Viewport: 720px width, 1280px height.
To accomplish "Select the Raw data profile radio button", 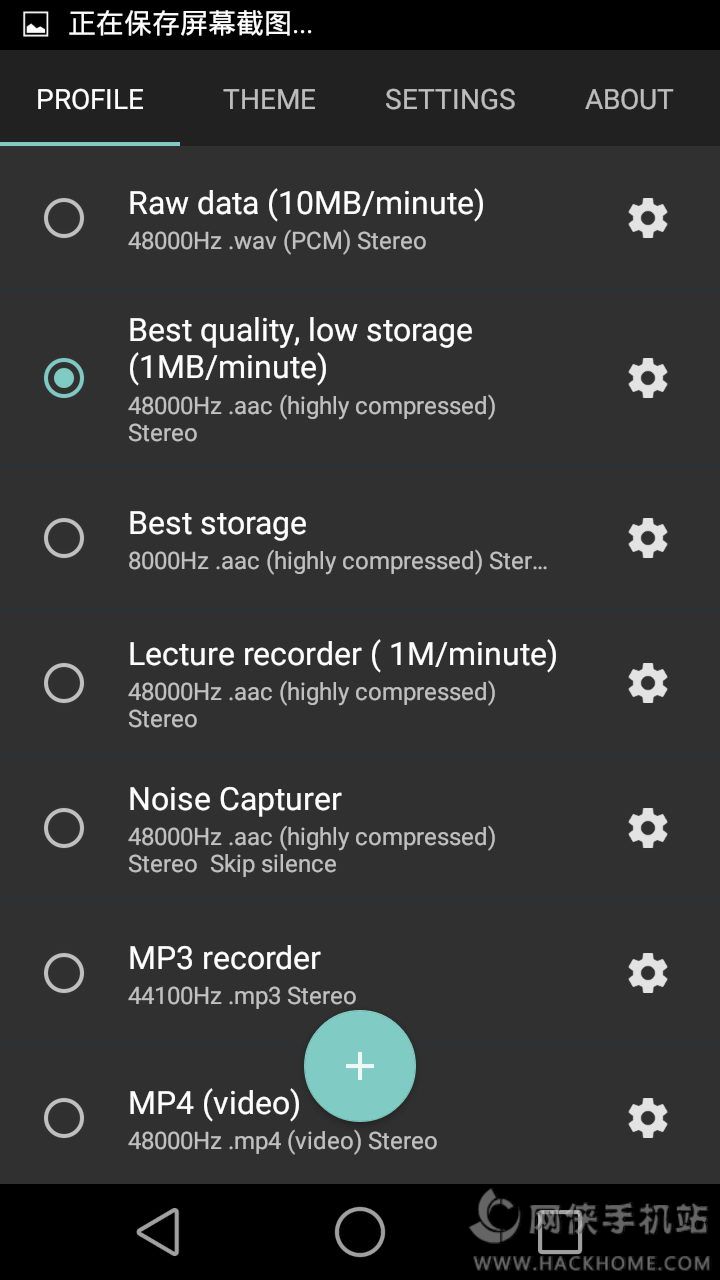I will pyautogui.click(x=64, y=218).
